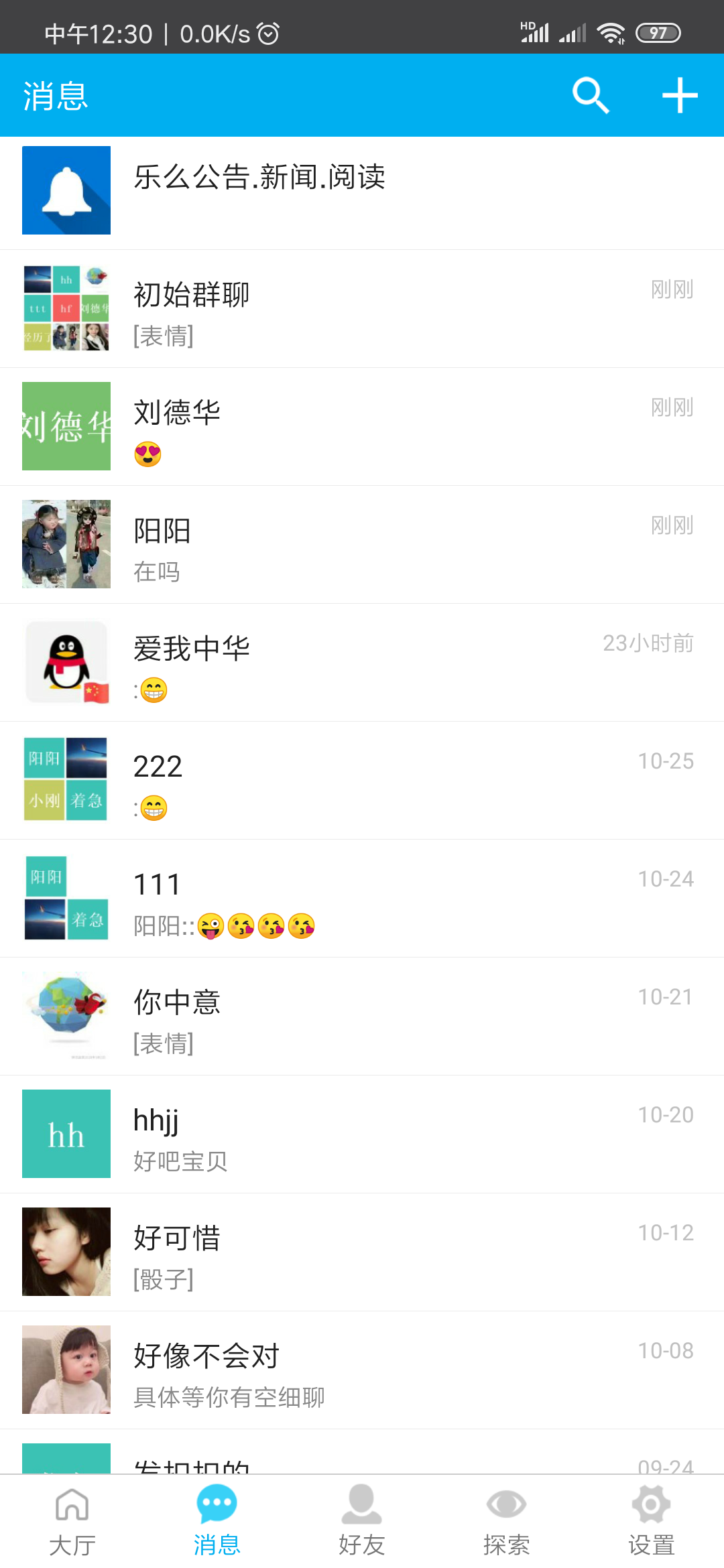Select the 消息 tab
The image size is (724, 1568).
pyautogui.click(x=217, y=1521)
